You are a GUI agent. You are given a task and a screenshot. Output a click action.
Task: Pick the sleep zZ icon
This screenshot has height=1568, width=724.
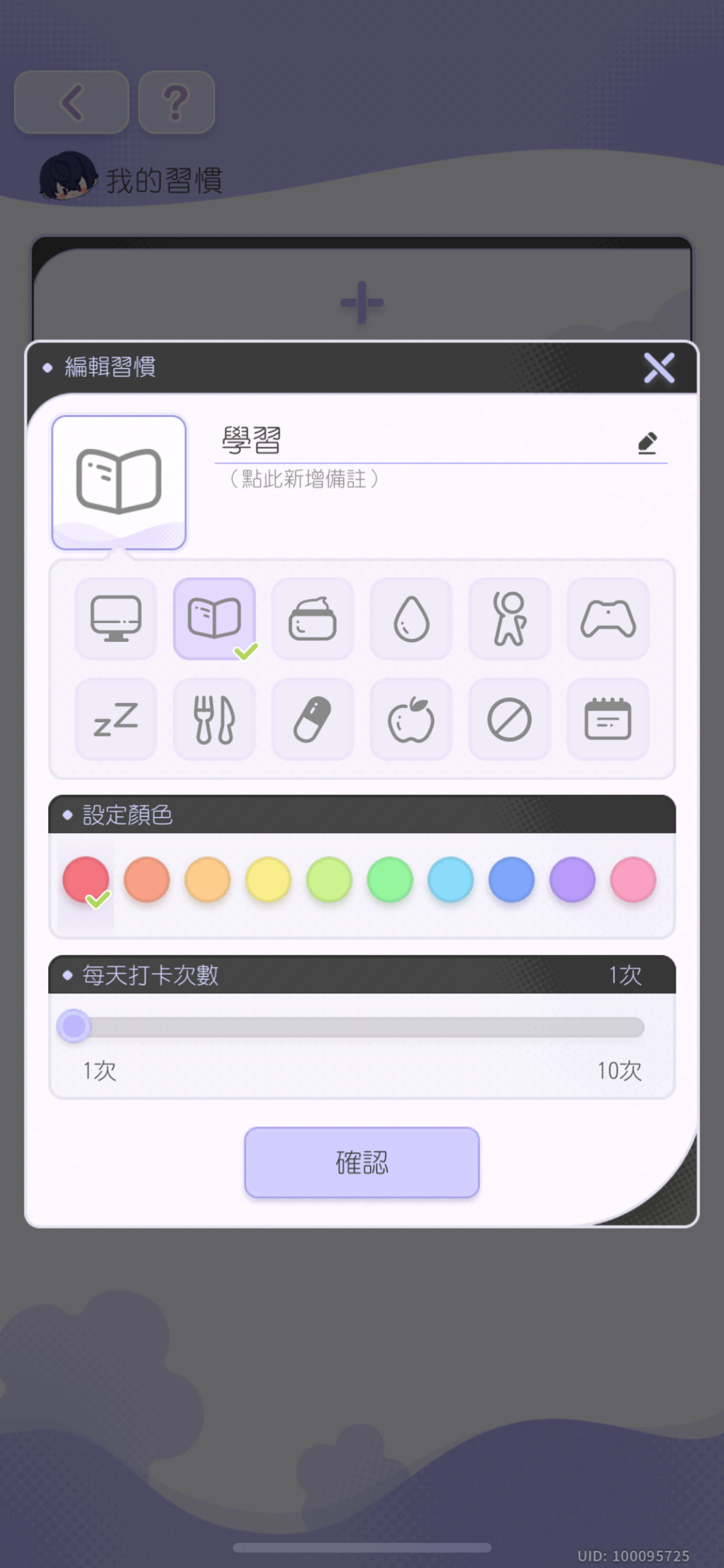(x=116, y=719)
